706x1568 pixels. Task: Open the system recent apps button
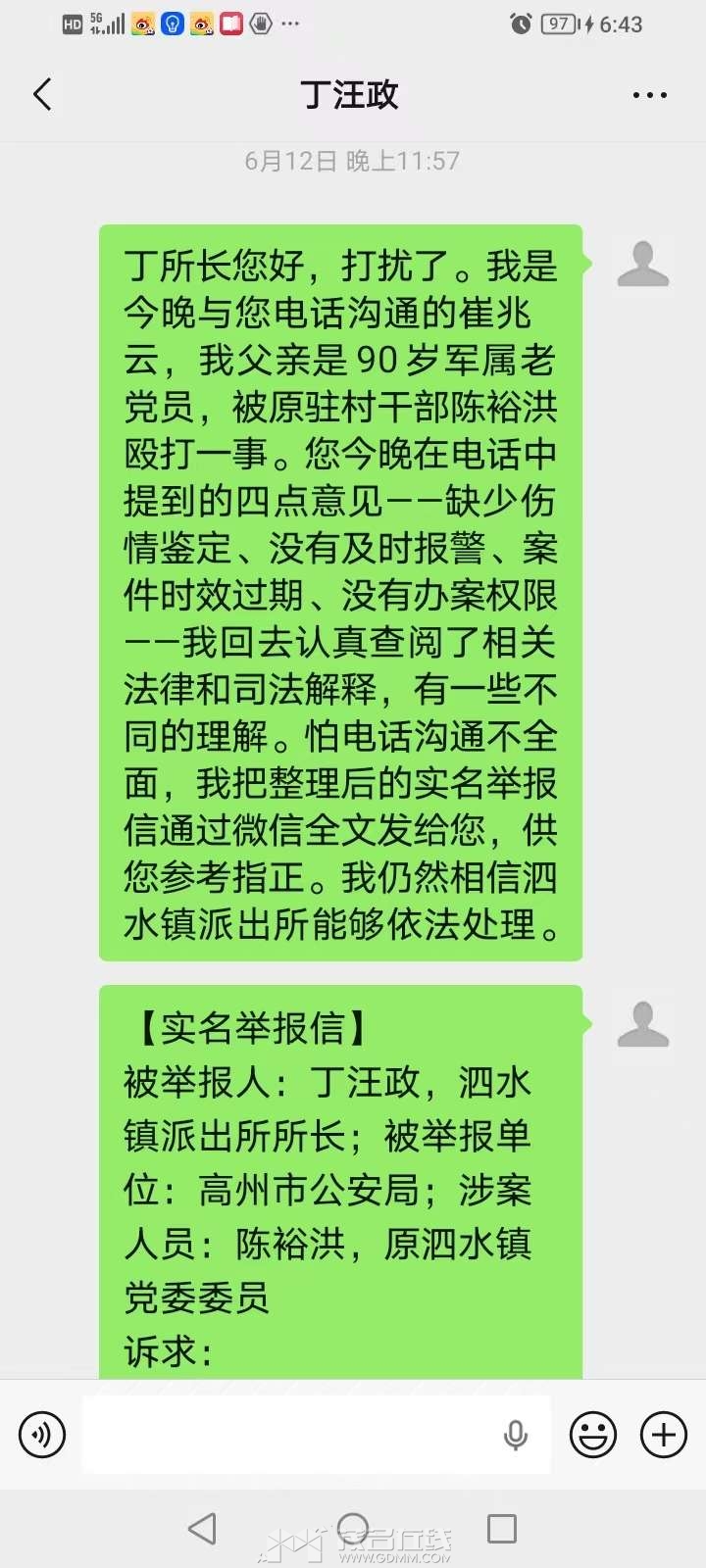502,1529
